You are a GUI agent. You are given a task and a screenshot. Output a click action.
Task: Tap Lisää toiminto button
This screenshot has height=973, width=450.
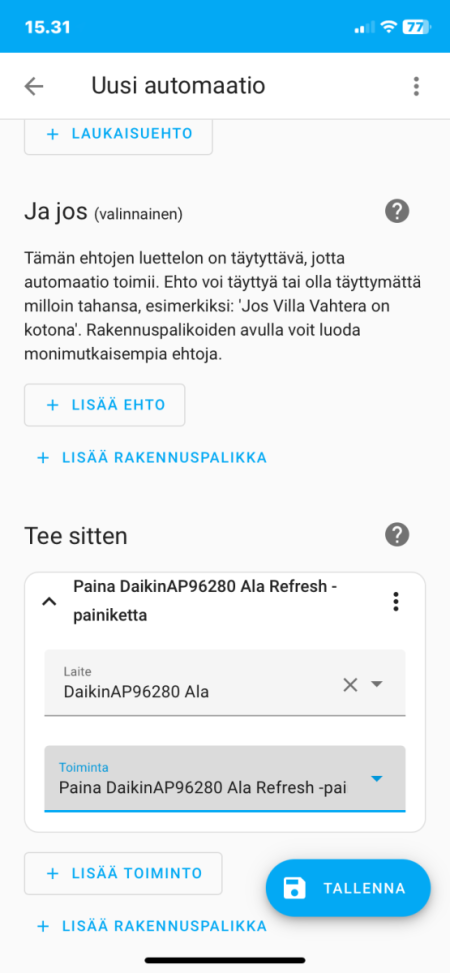click(124, 874)
